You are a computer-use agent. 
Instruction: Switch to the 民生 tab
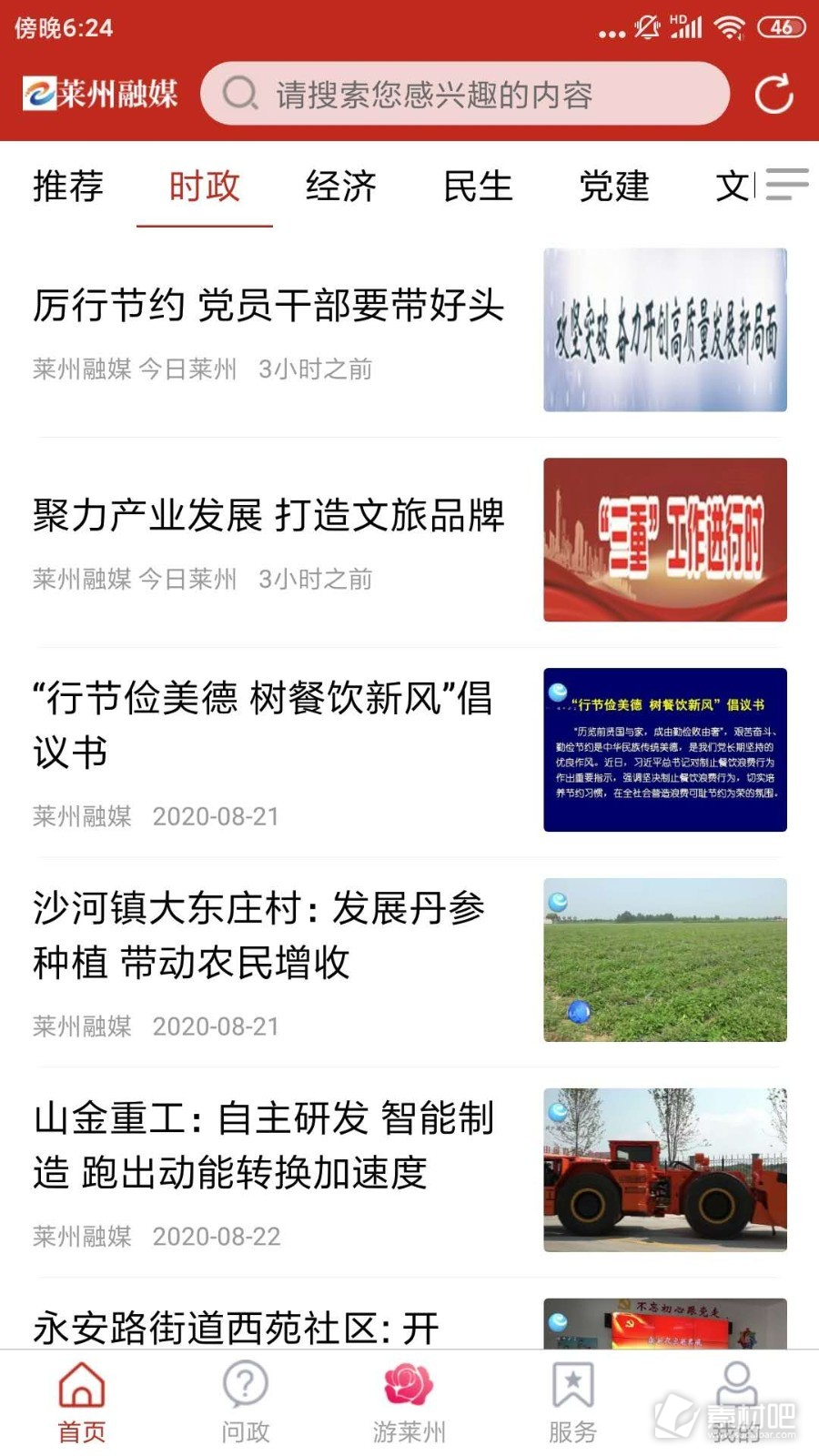(x=478, y=186)
